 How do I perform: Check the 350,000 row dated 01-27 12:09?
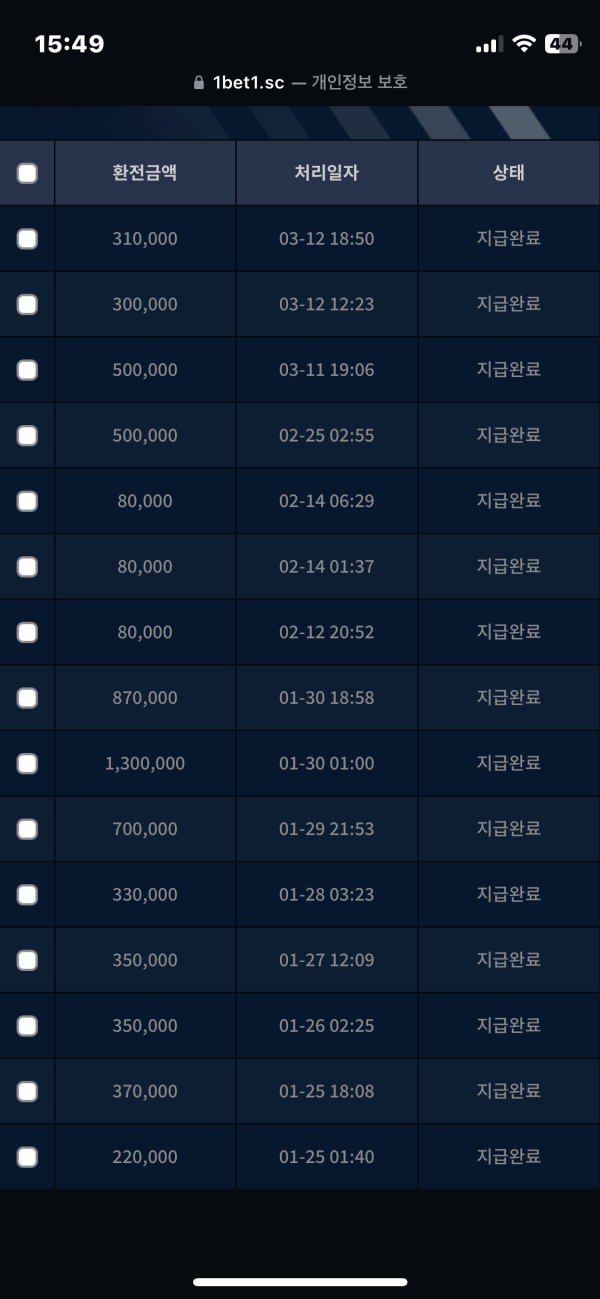tap(27, 960)
